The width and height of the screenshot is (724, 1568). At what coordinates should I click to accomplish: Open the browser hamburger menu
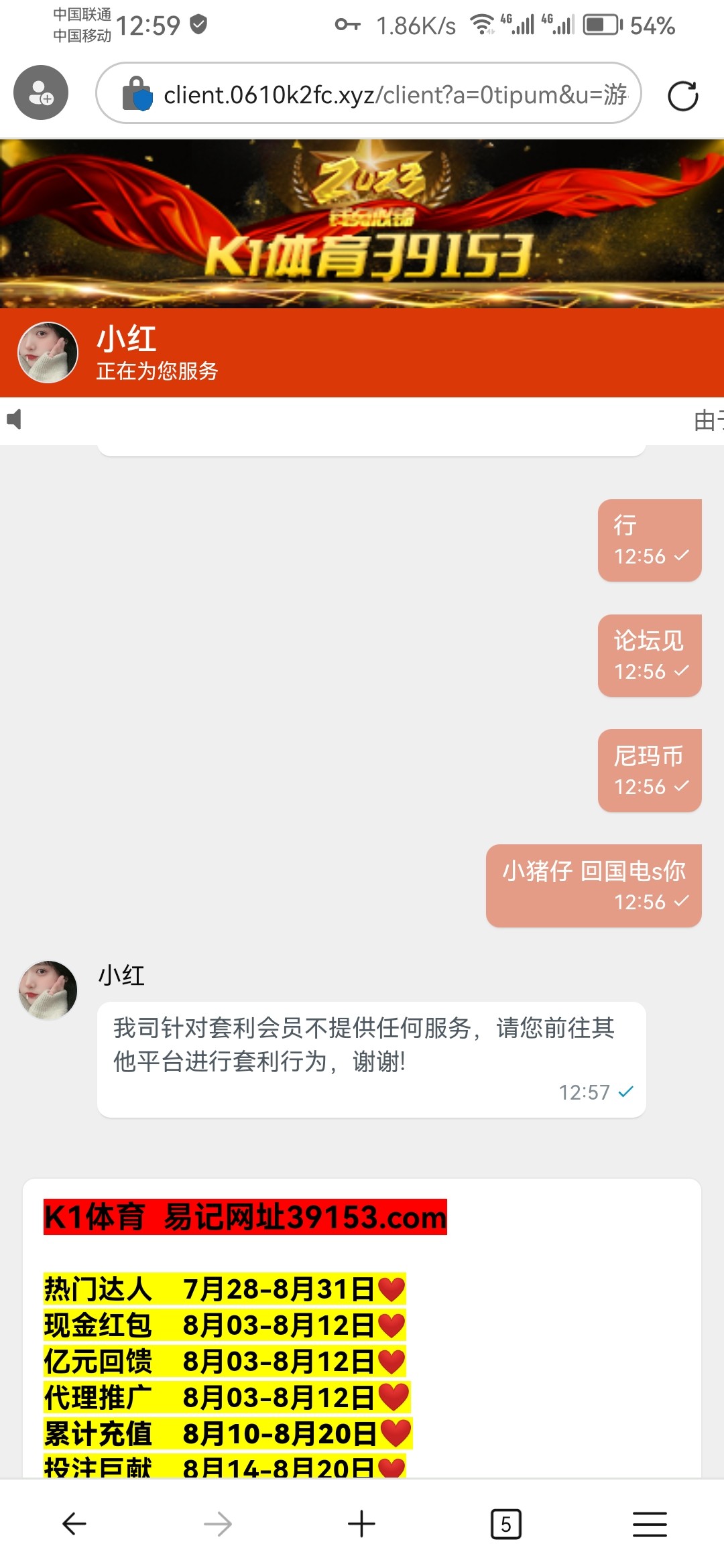tap(649, 1524)
